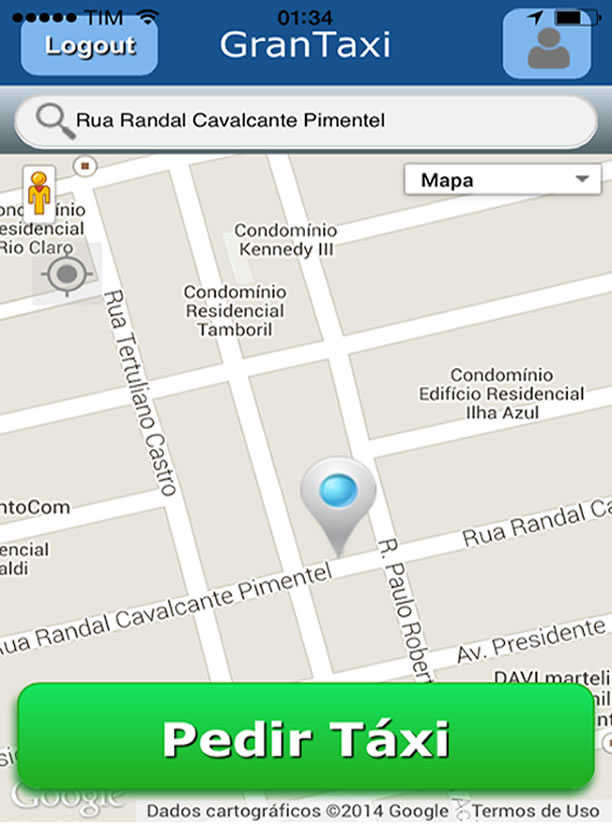The image size is (612, 824).
Task: Open the Termos de Uso link
Action: tap(535, 811)
